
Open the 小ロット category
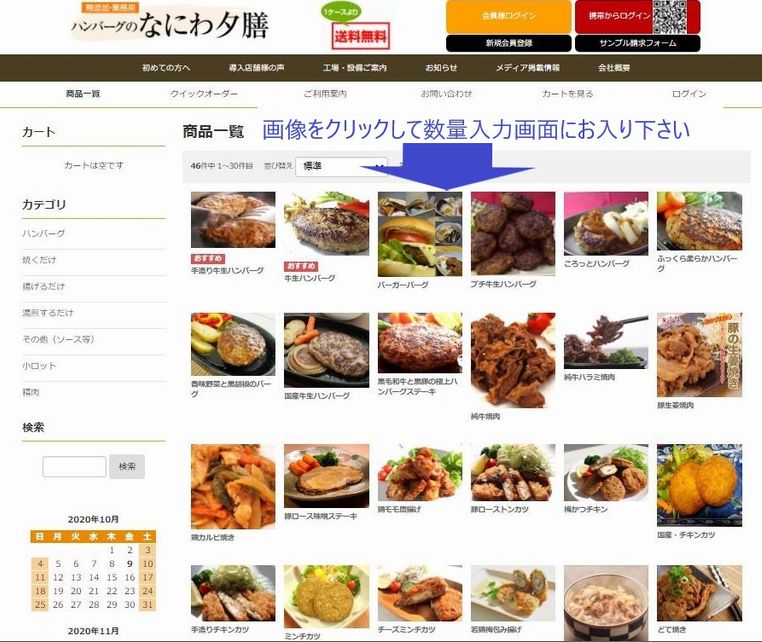pyautogui.click(x=41, y=366)
